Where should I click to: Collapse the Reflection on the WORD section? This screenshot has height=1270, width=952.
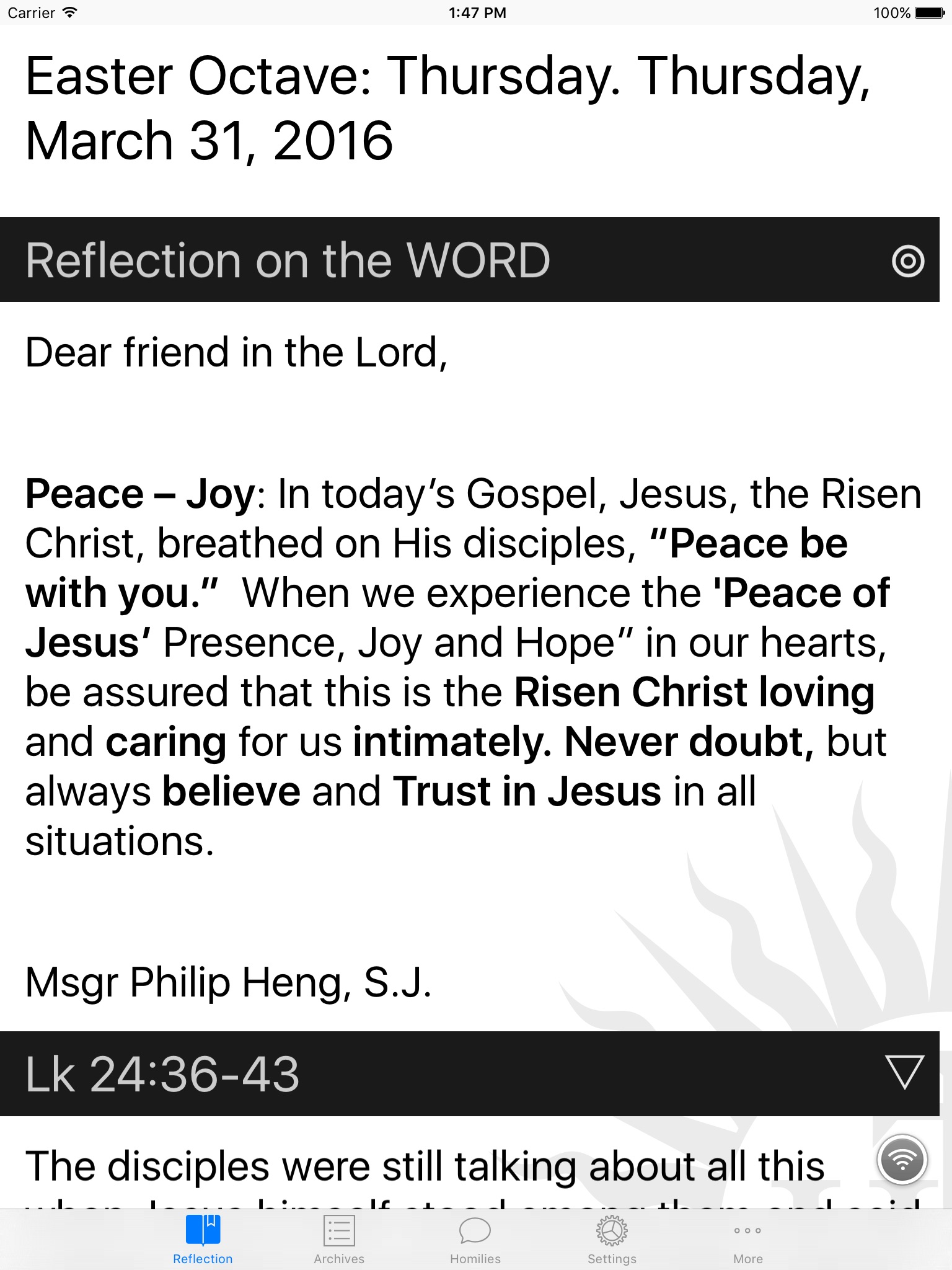click(907, 260)
